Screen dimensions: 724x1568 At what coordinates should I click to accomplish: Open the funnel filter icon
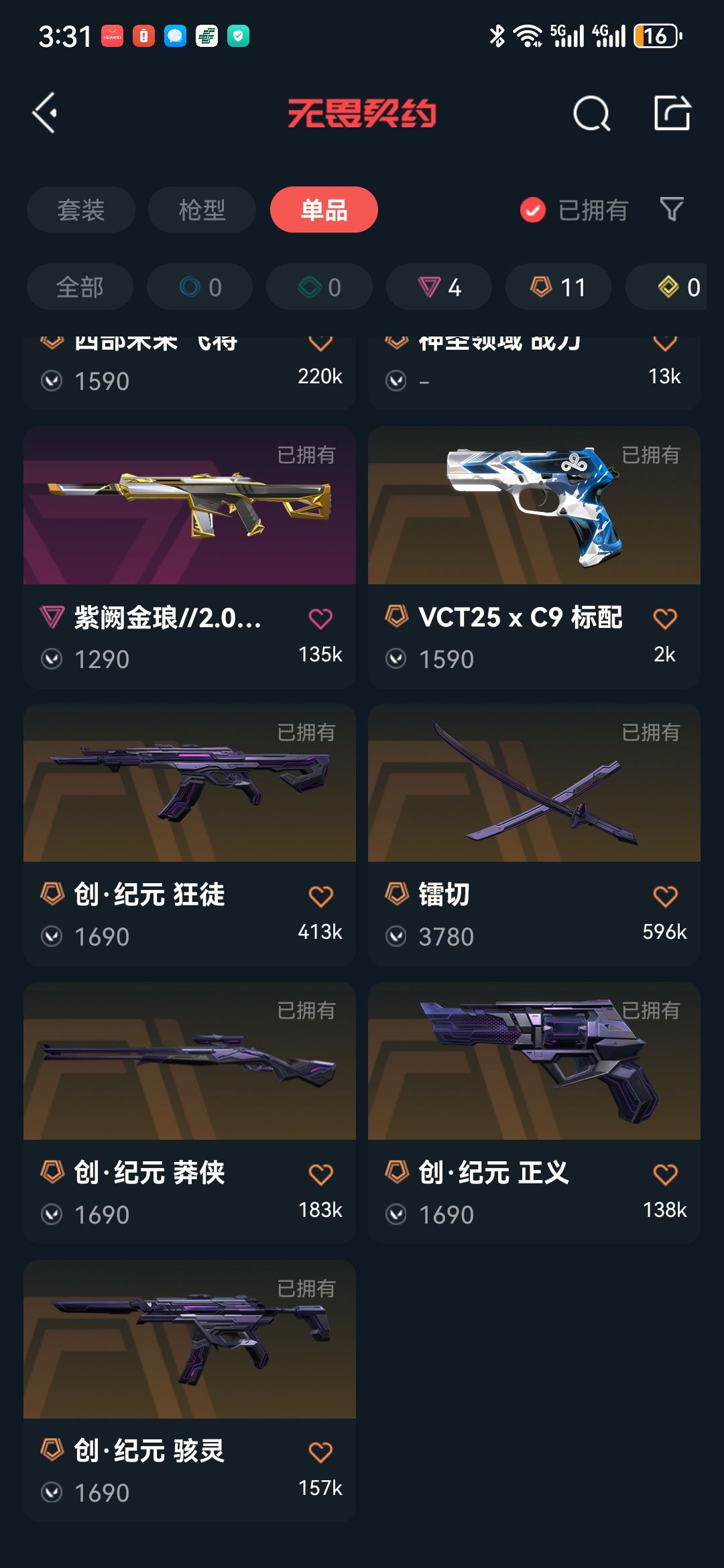[672, 210]
